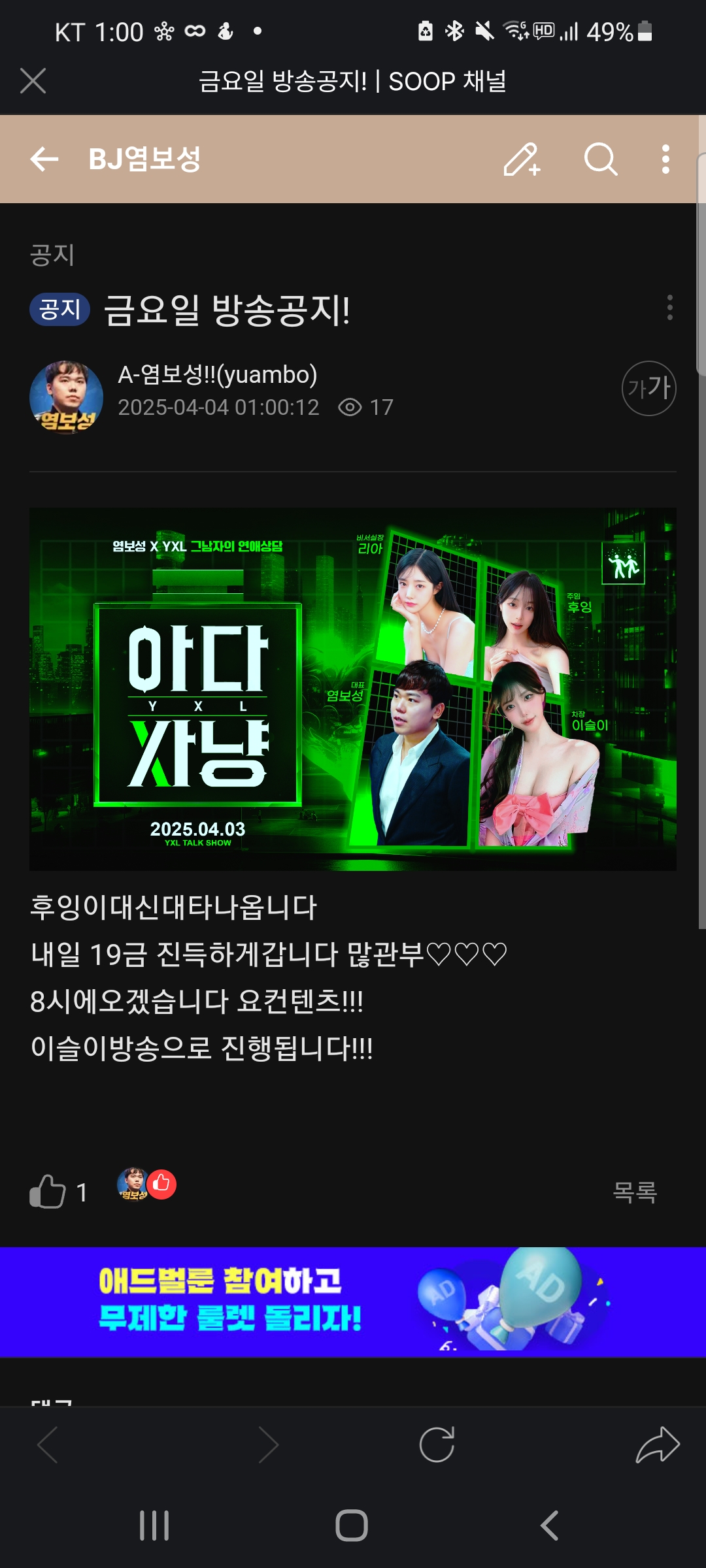Go to the previous page in the browser toolbar
This screenshot has height=1568, width=706.
pos(48,1444)
